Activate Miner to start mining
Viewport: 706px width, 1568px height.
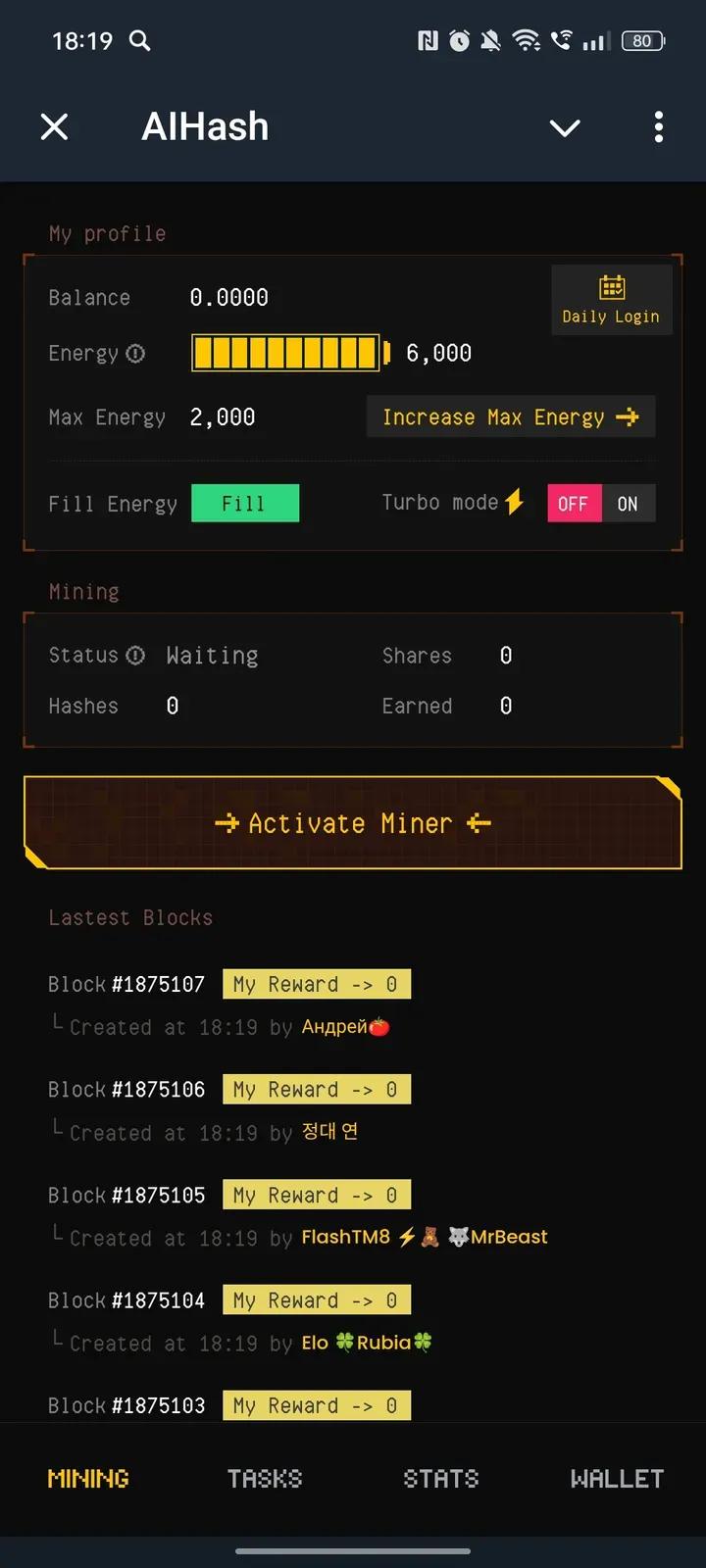pos(353,823)
